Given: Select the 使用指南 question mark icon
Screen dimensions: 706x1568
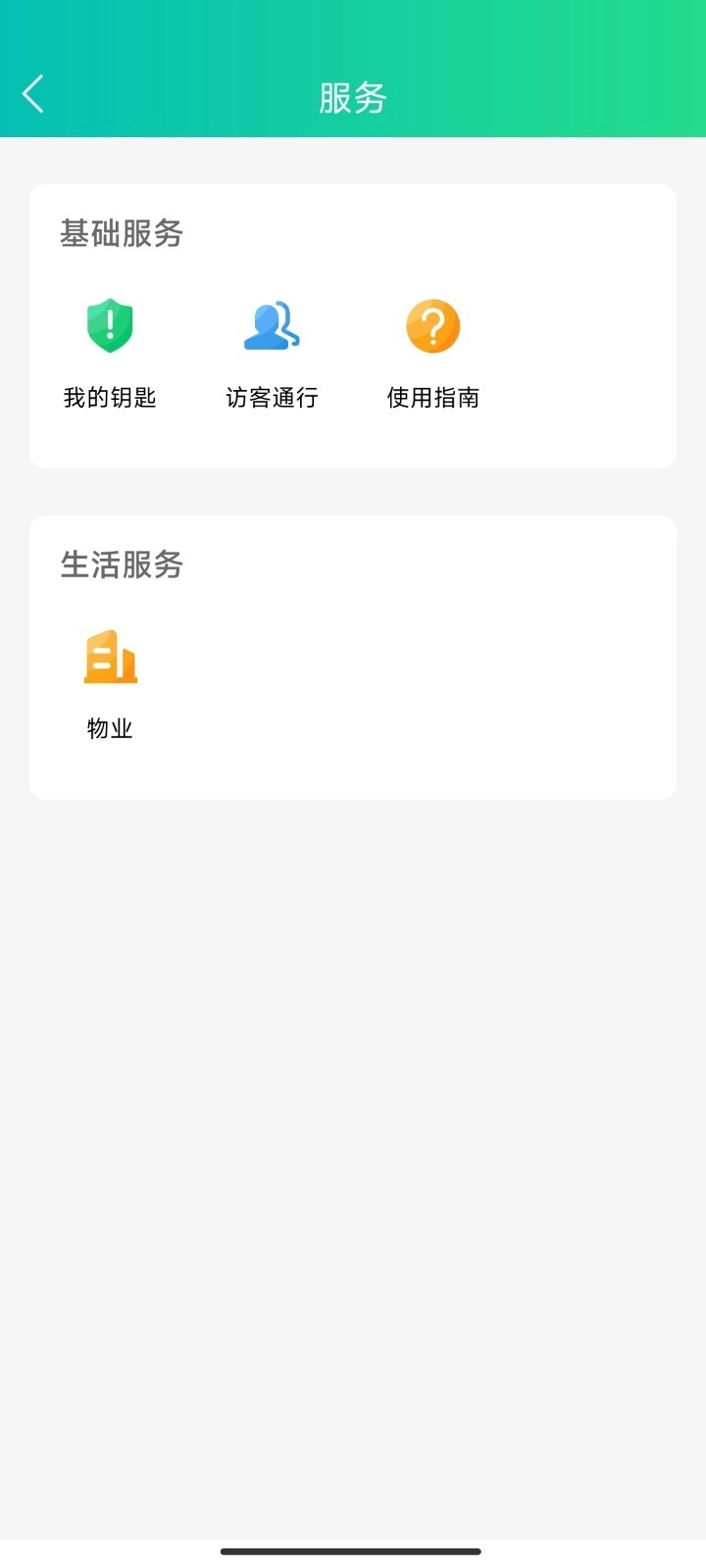Looking at the screenshot, I should 433,326.
